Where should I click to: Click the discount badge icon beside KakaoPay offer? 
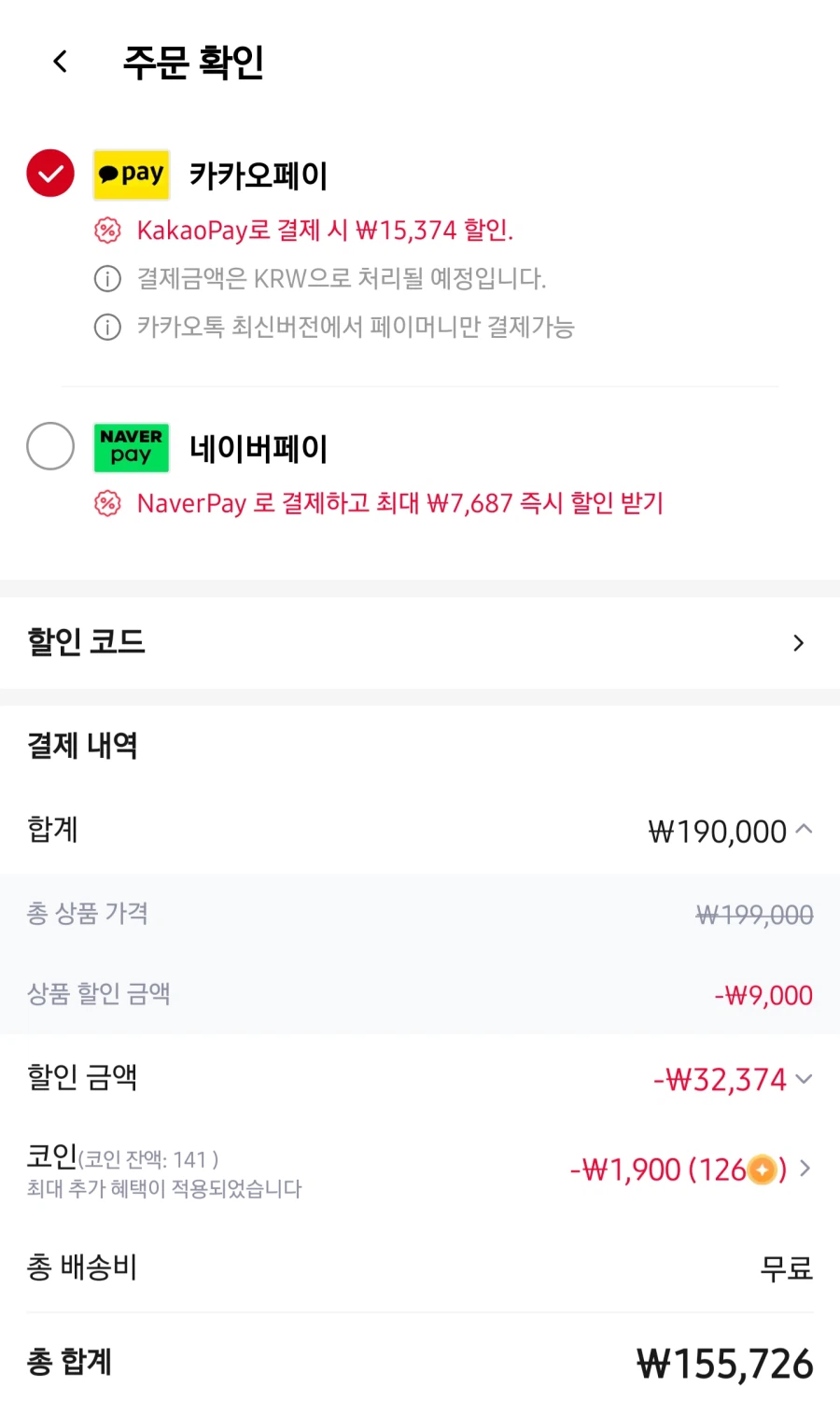106,231
